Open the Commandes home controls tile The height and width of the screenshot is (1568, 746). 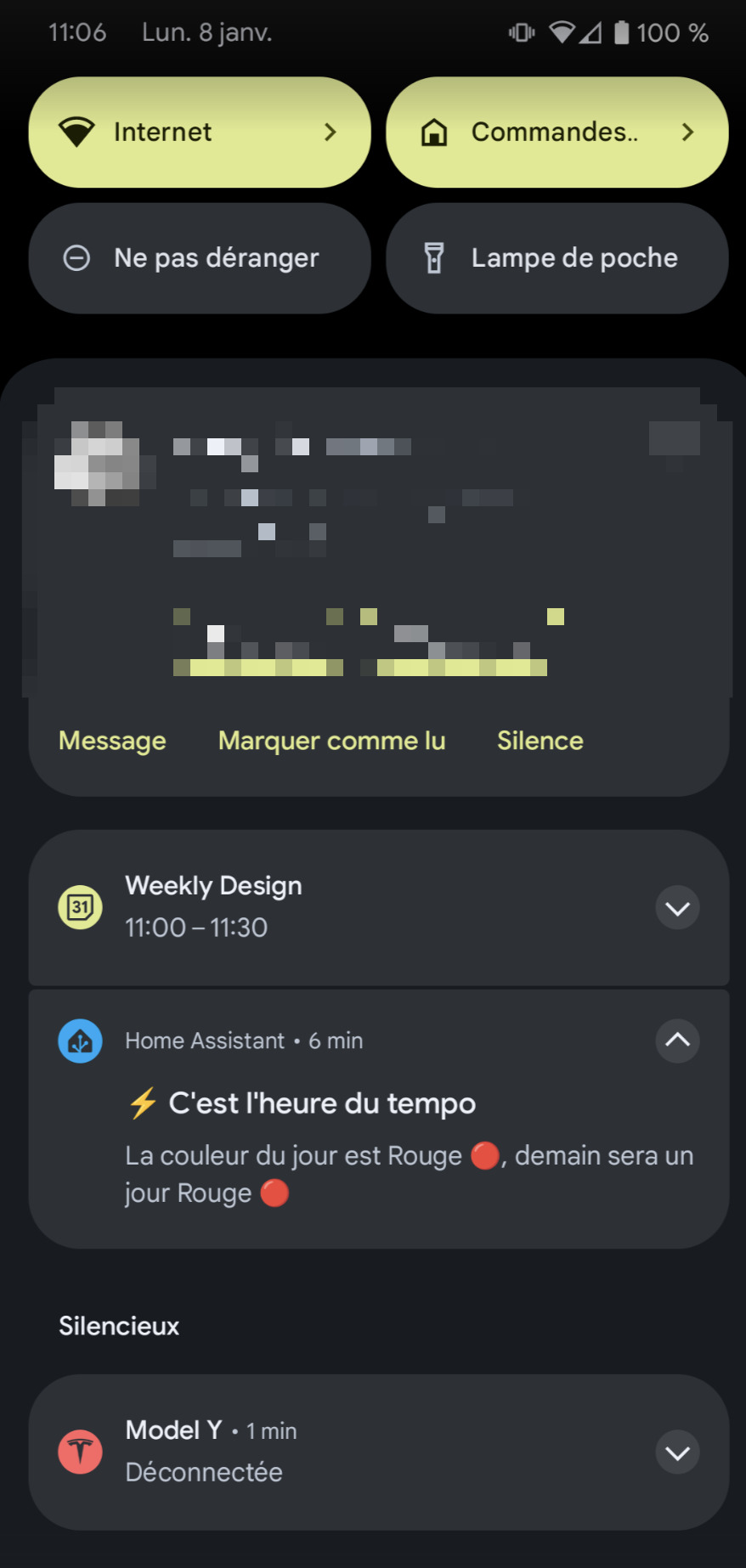pos(557,133)
